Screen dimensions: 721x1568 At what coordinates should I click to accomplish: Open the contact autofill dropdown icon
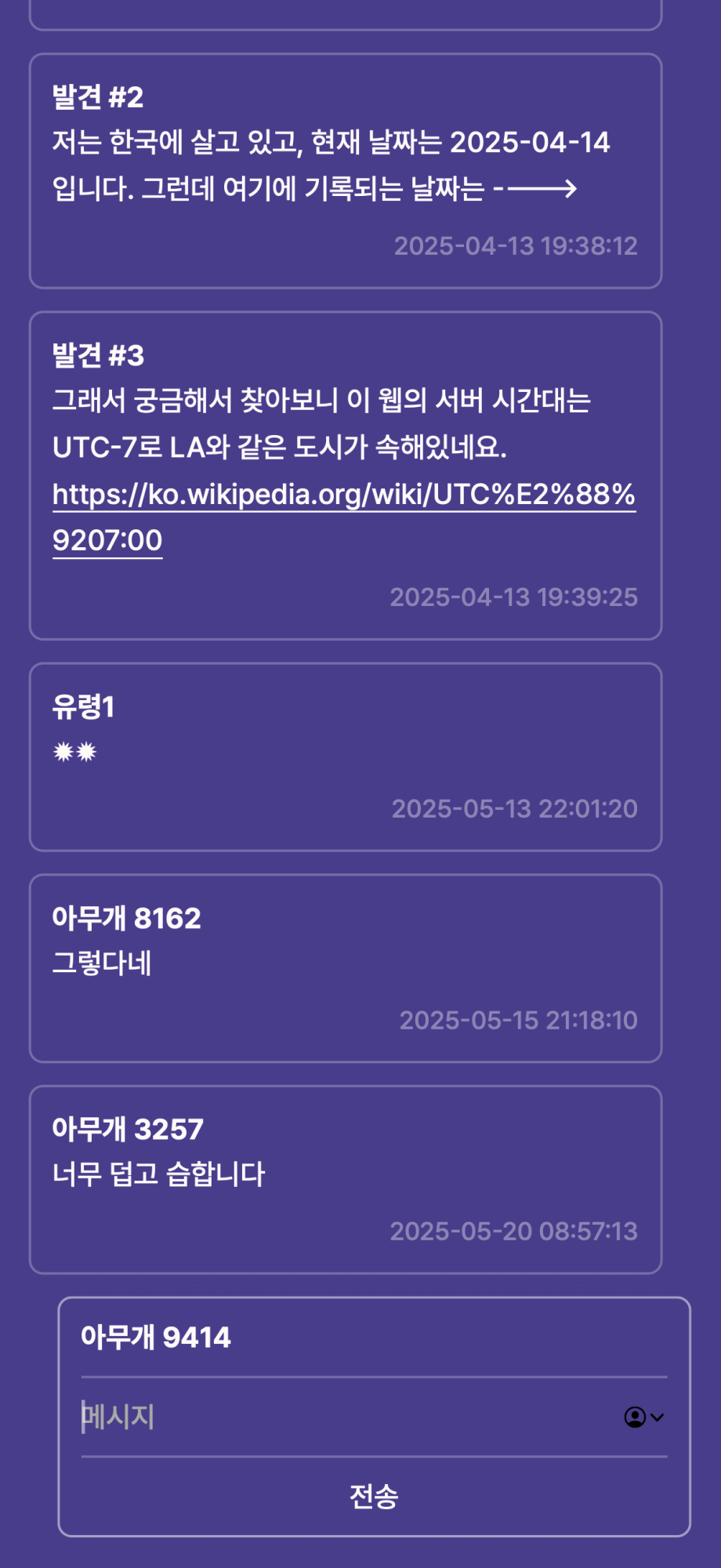pos(643,1417)
